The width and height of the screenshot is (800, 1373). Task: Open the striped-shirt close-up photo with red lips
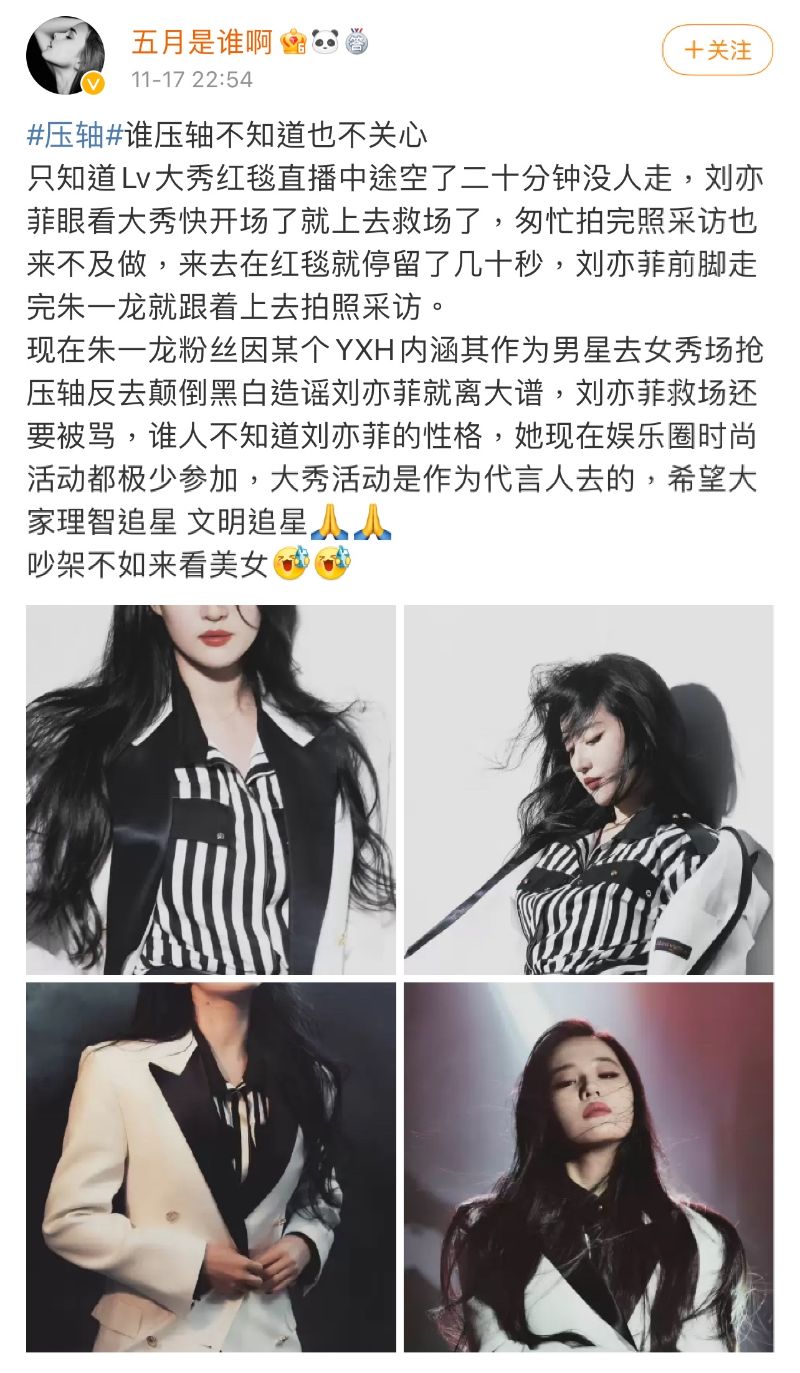211,789
